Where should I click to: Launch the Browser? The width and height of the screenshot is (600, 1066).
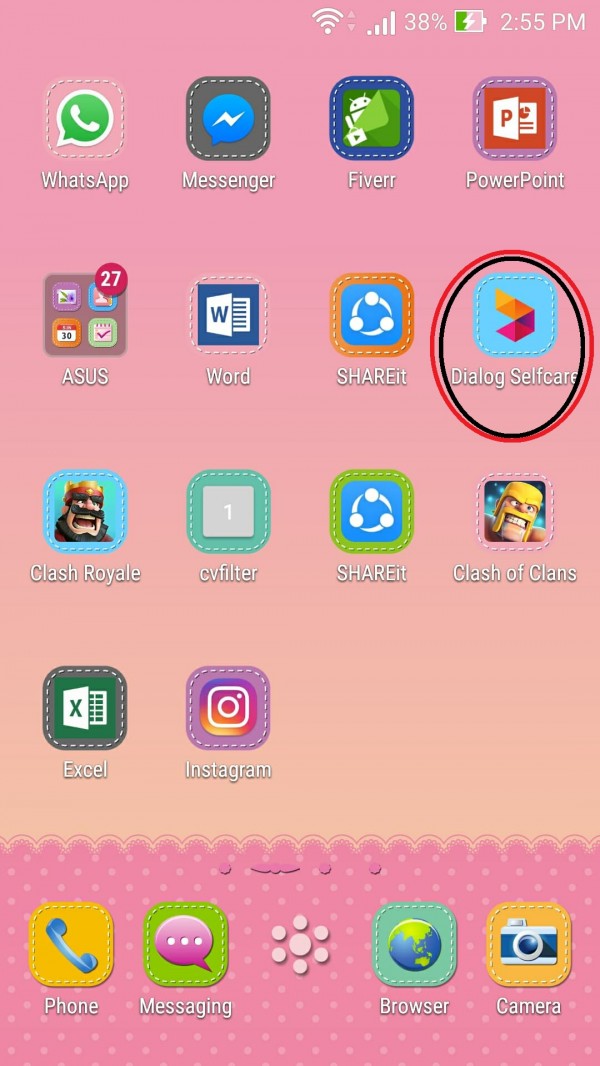coord(414,945)
